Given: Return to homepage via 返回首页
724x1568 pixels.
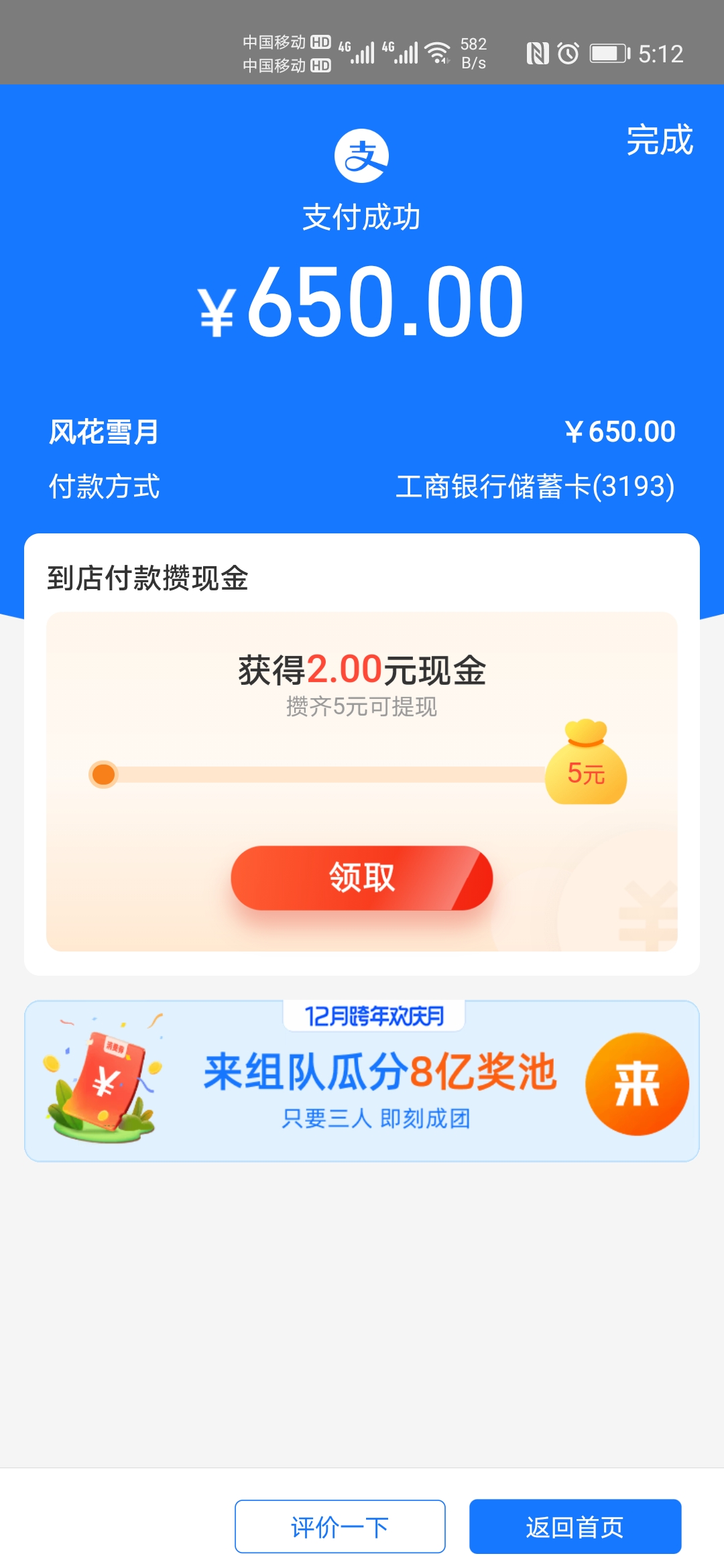Looking at the screenshot, I should (x=575, y=1526).
